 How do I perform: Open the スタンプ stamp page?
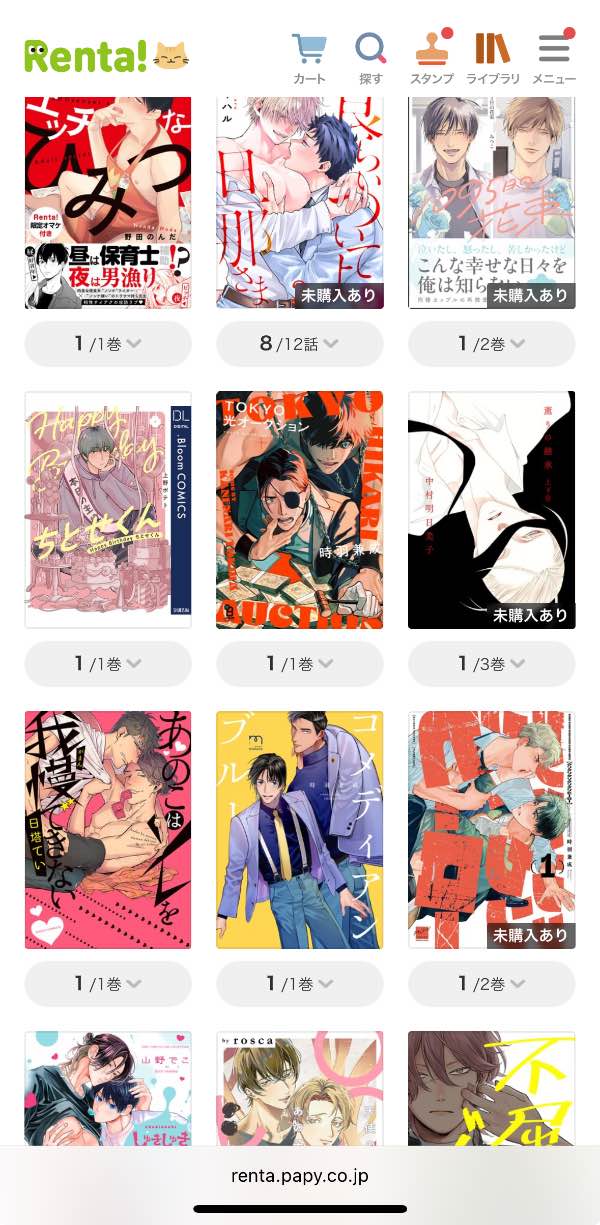pos(432,57)
